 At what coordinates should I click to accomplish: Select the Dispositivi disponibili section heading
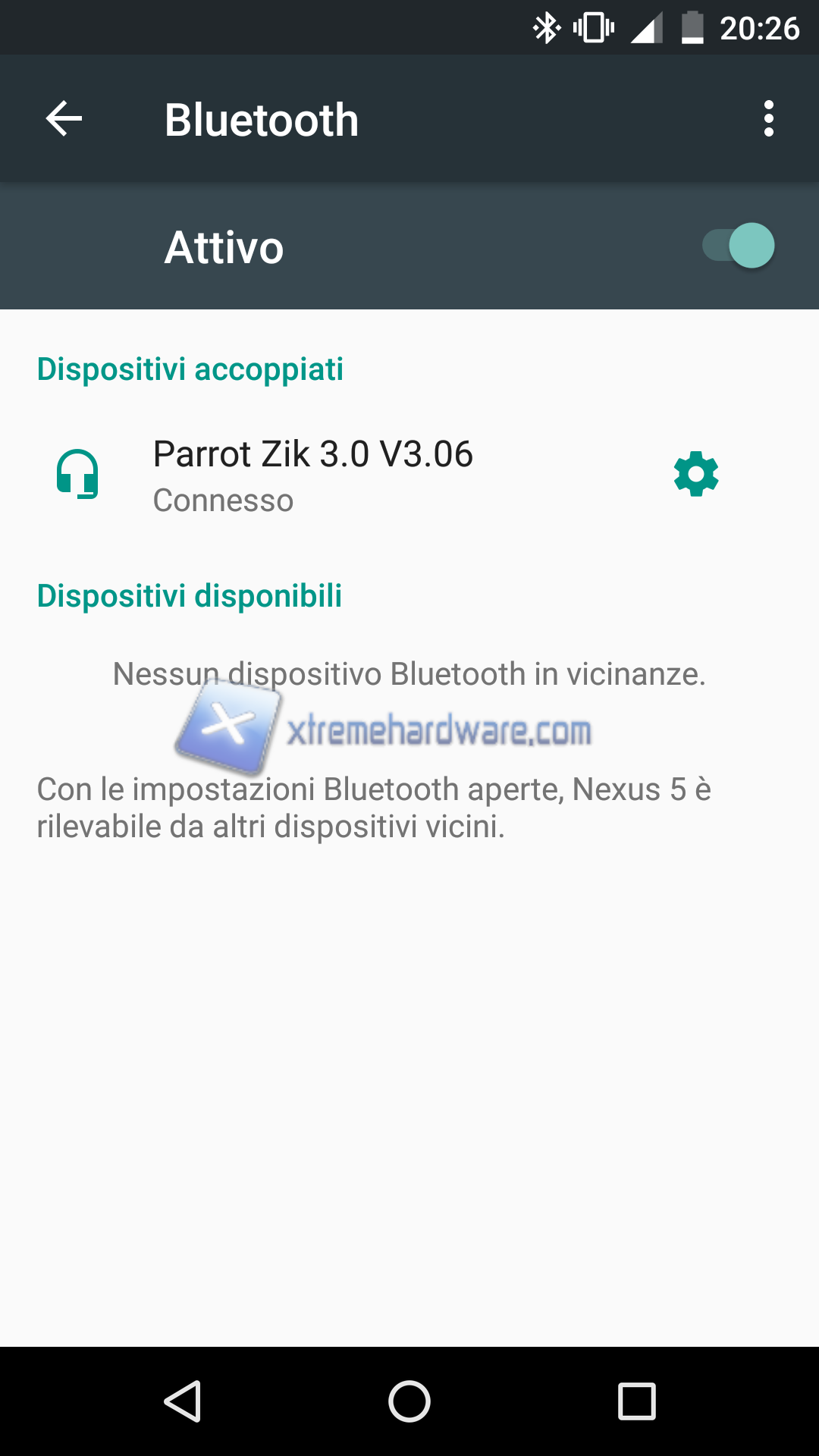coord(190,596)
